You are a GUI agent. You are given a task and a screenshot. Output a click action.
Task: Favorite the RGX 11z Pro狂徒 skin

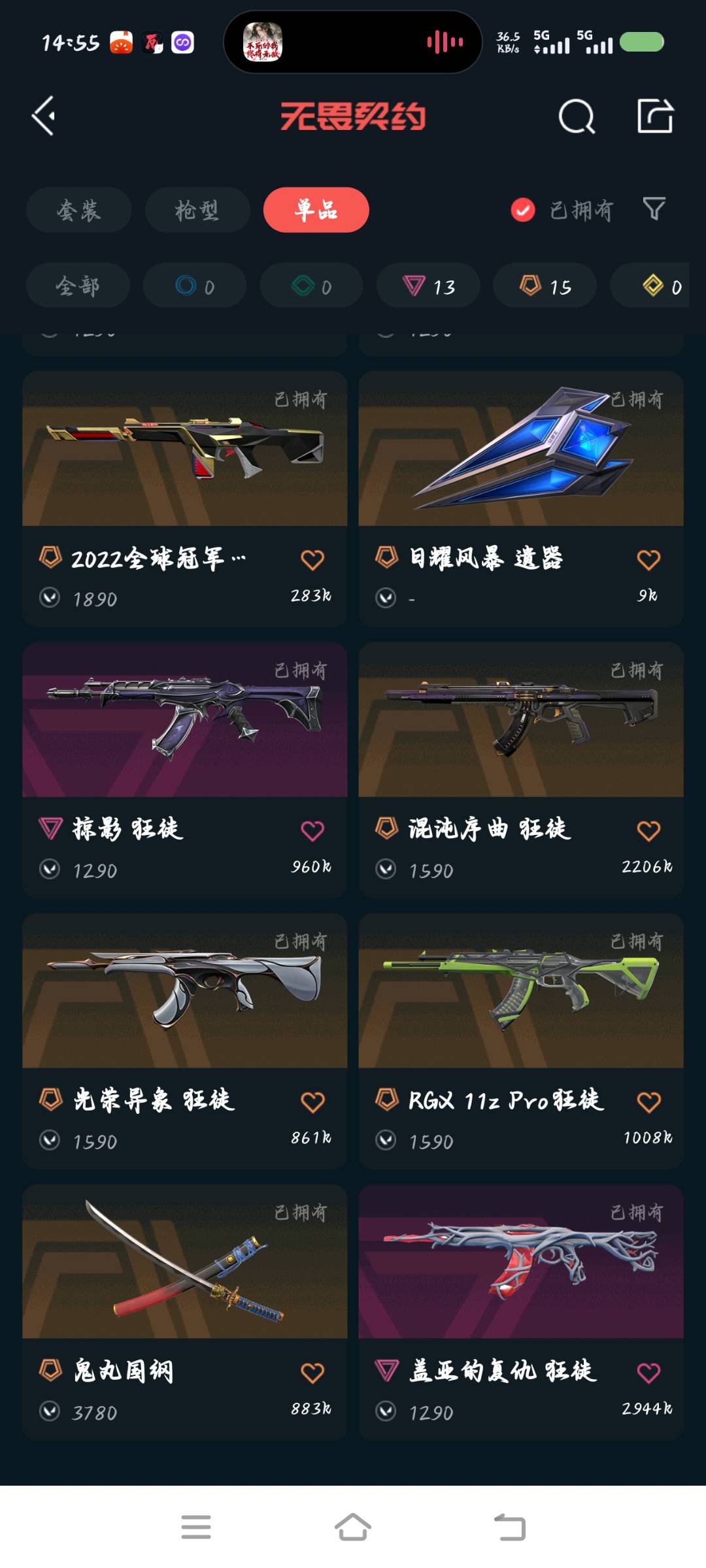[x=648, y=1102]
